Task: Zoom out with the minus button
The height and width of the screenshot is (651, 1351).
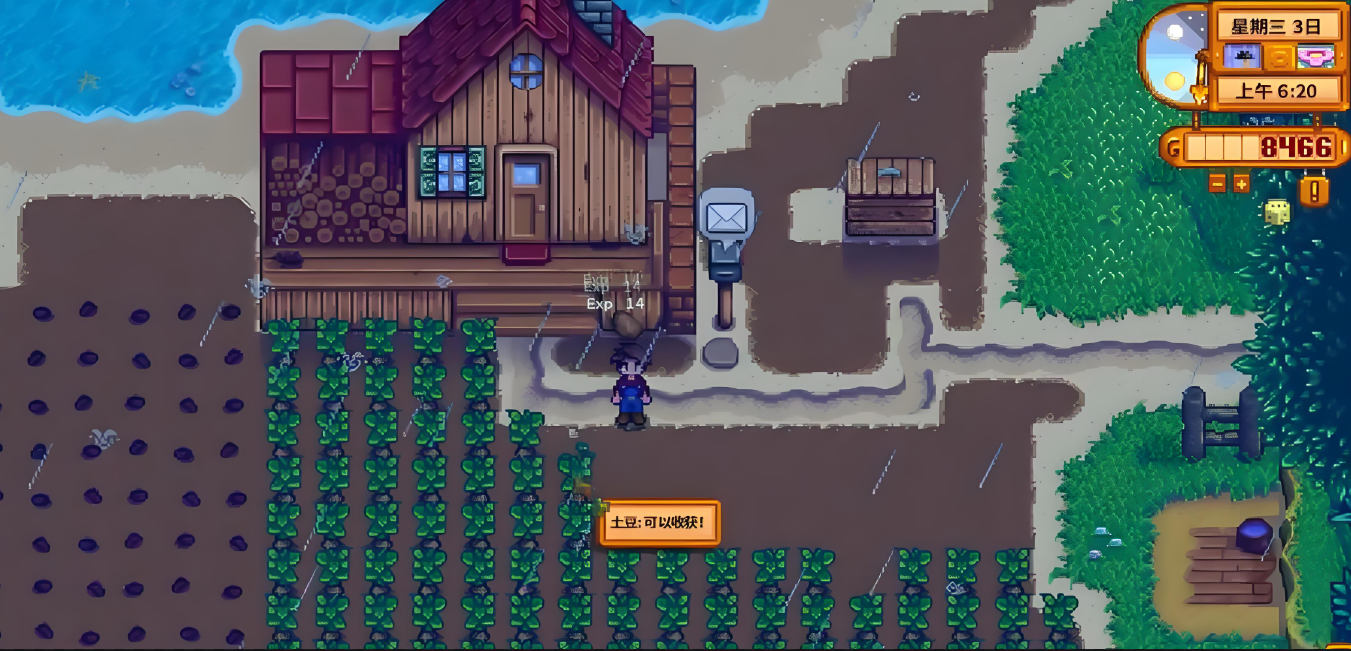Action: [x=1216, y=183]
